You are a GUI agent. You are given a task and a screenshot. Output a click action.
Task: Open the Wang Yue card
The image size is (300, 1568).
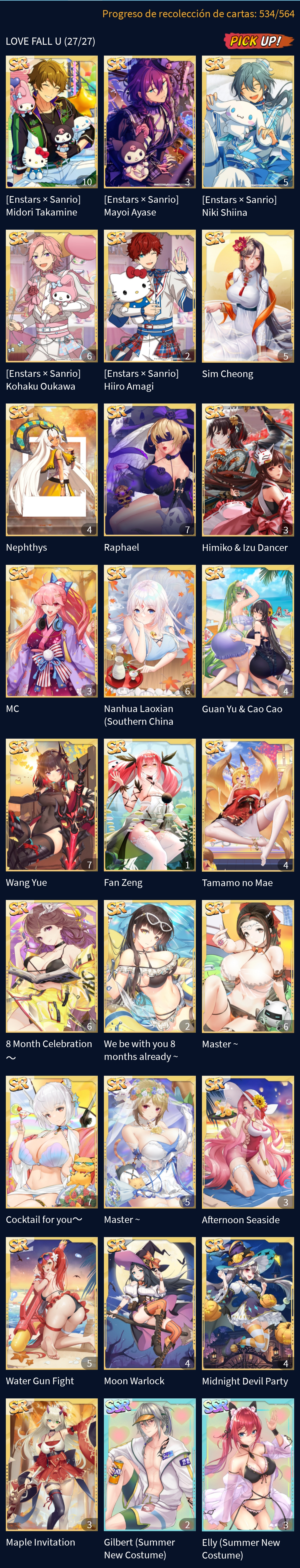[x=52, y=805]
